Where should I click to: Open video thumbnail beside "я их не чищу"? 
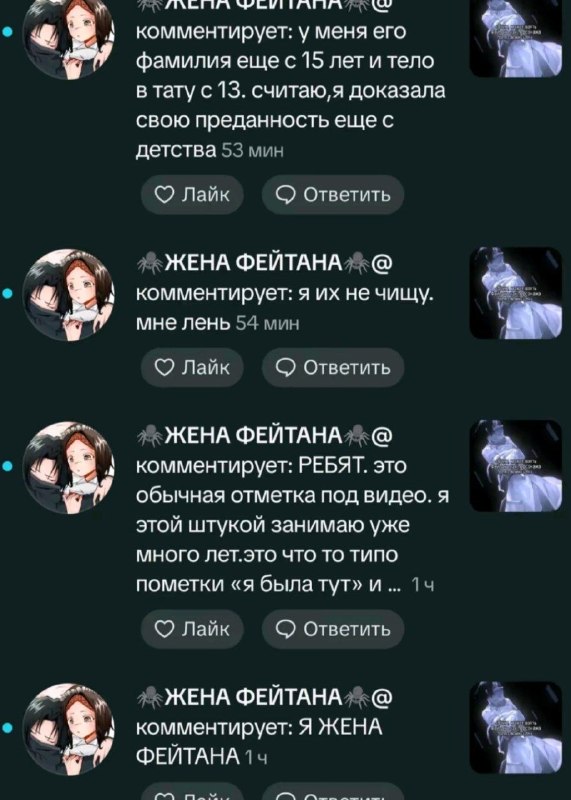tap(515, 293)
